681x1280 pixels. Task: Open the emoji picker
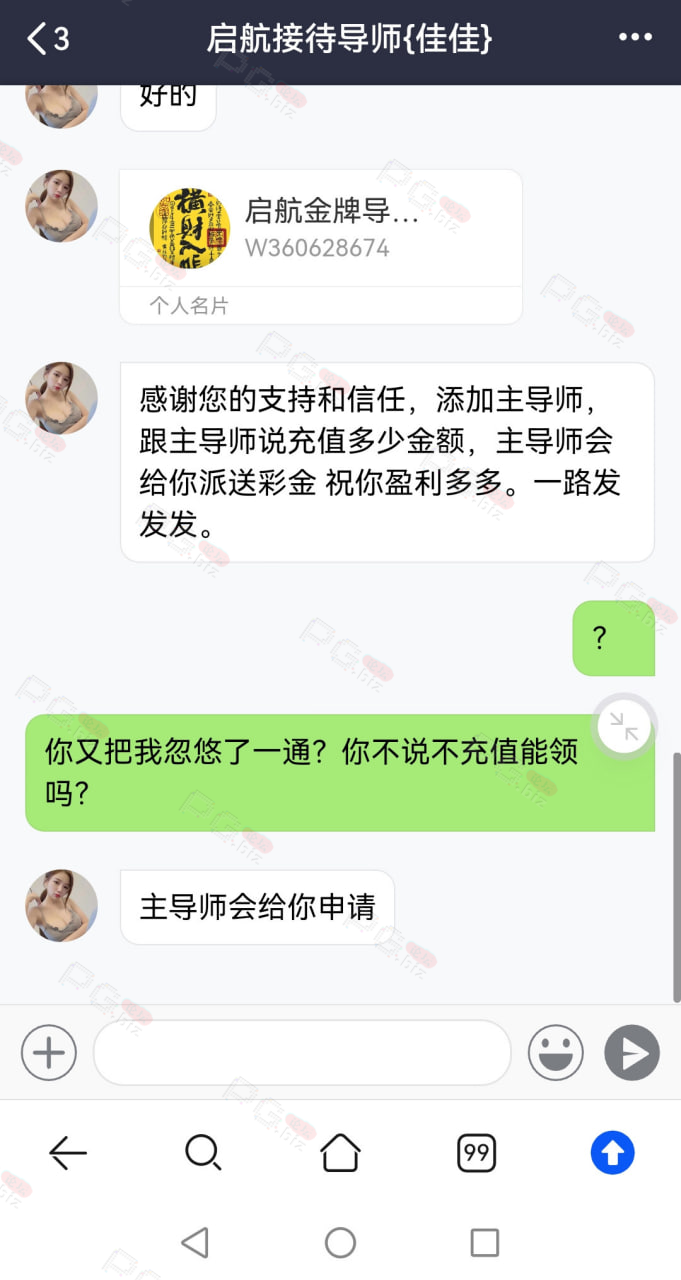556,1053
